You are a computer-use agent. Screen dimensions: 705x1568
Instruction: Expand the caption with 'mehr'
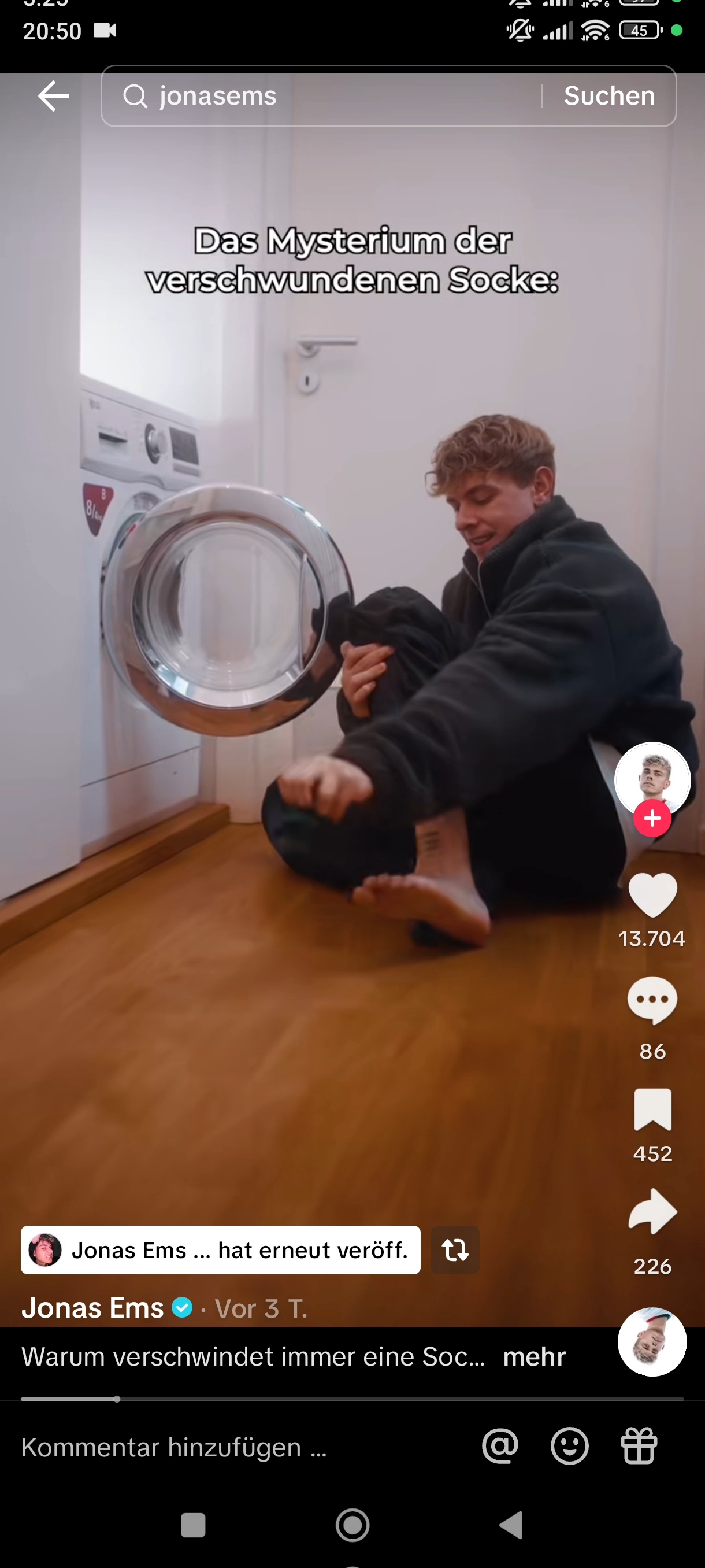534,1357
